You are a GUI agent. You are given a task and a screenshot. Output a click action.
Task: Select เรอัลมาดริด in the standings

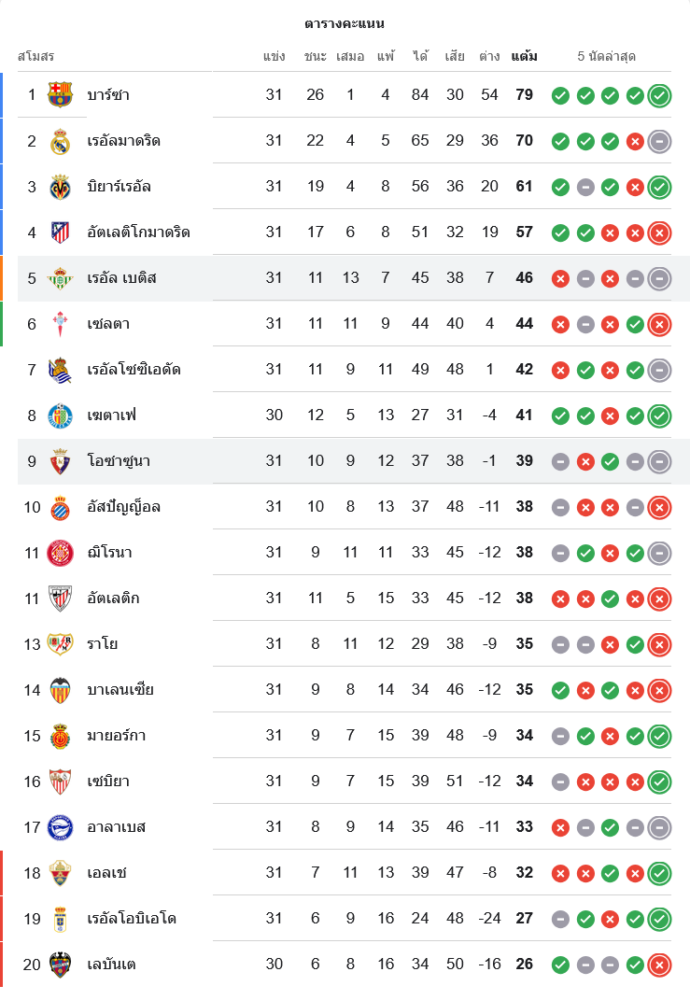click(124, 141)
